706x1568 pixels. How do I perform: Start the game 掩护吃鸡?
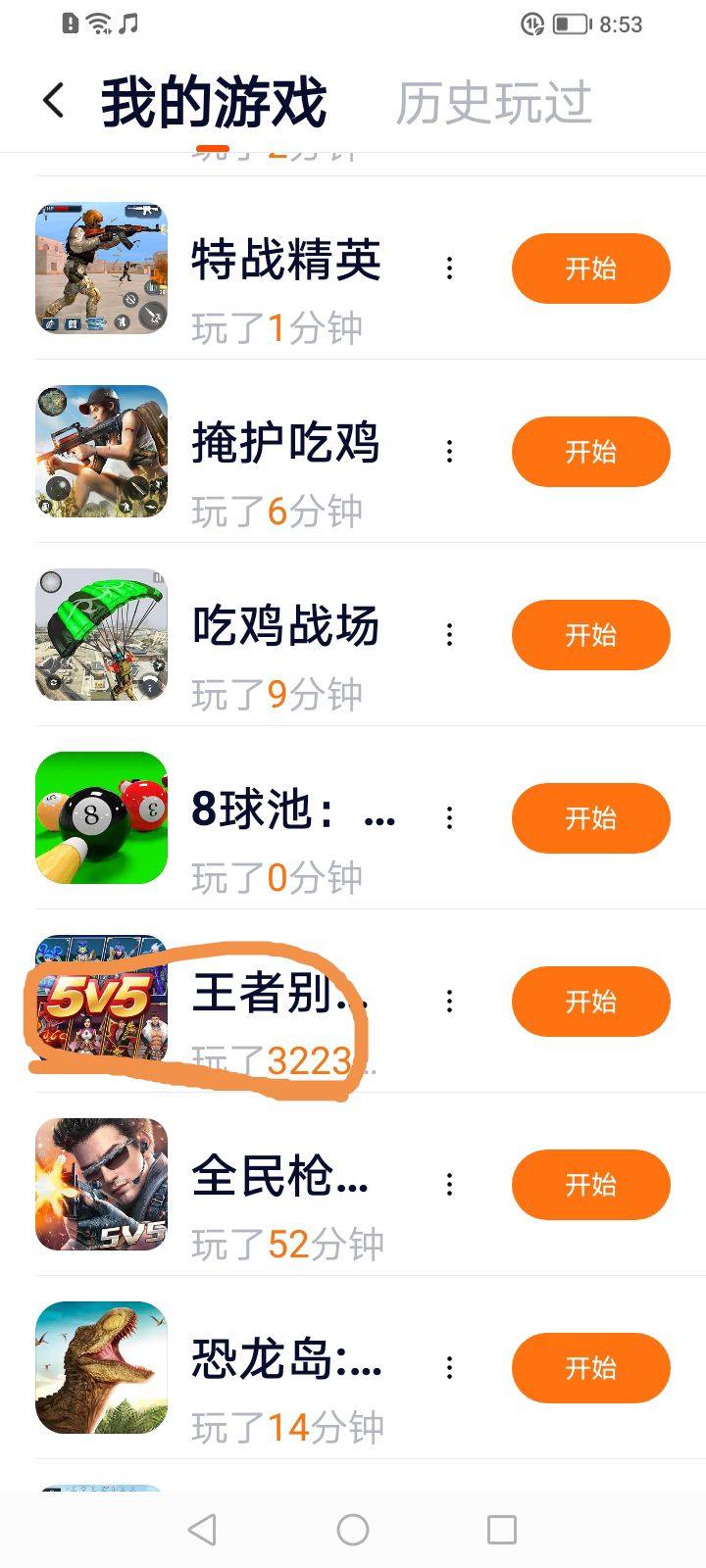pos(590,452)
